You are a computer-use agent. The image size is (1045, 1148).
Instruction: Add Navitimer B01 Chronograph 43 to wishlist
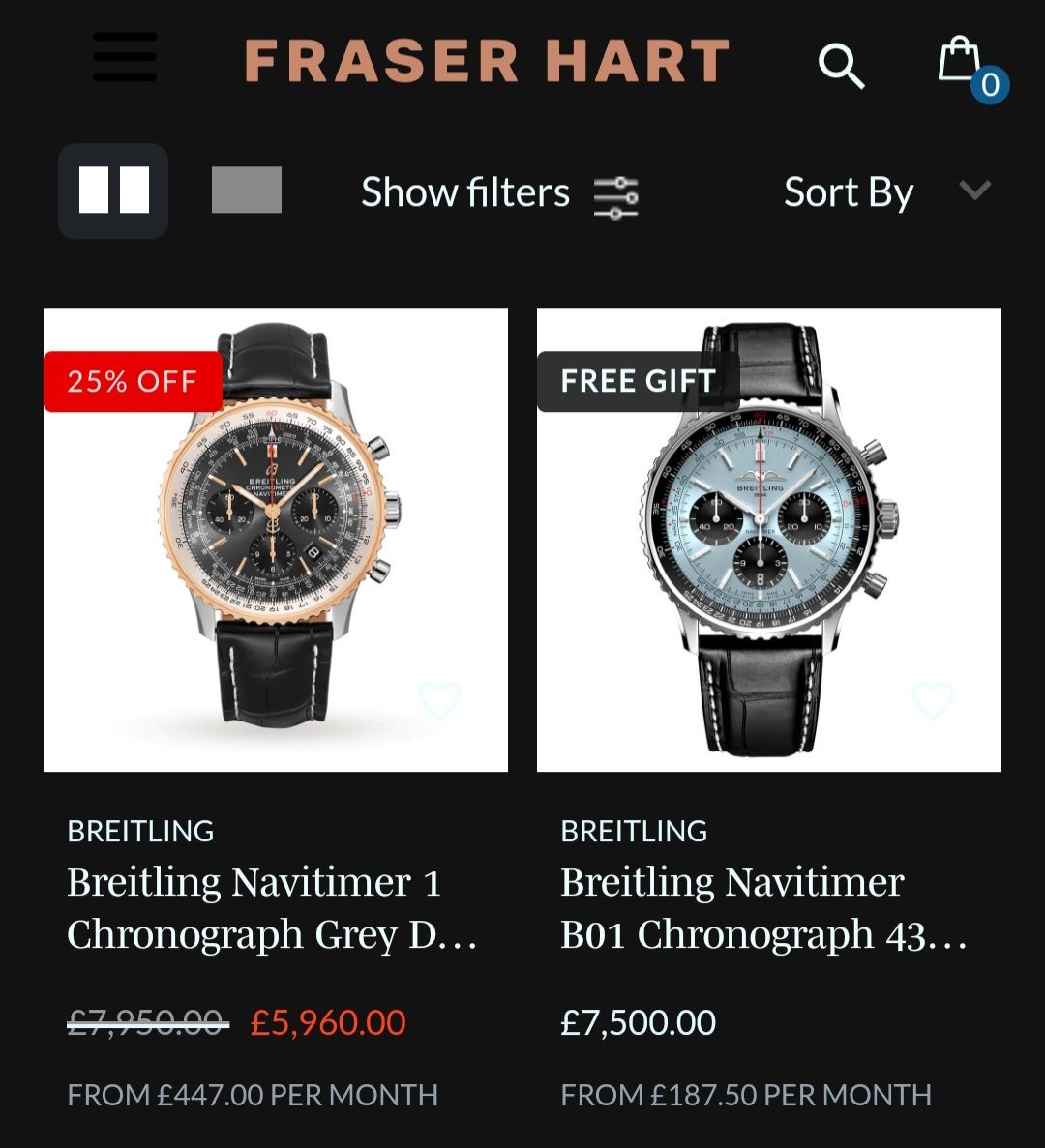click(x=933, y=700)
